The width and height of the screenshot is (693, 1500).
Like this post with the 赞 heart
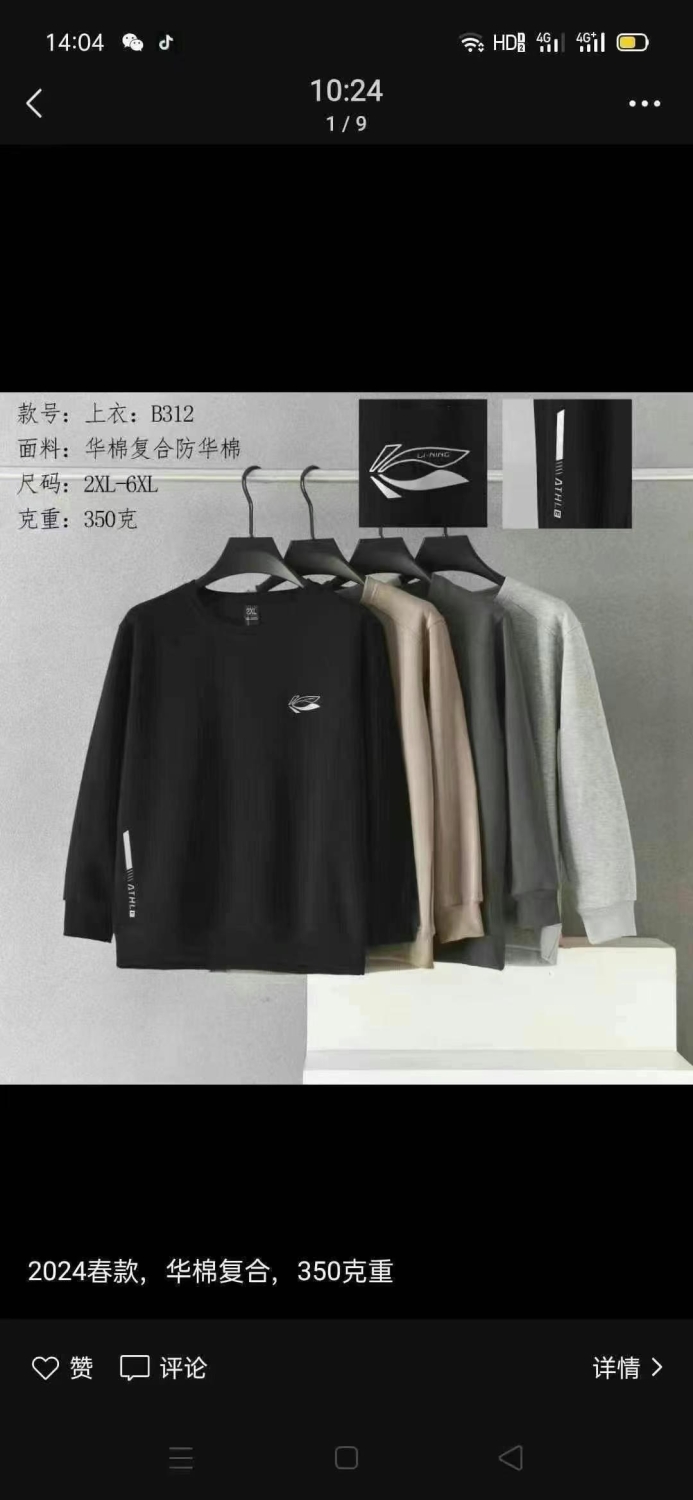62,1367
